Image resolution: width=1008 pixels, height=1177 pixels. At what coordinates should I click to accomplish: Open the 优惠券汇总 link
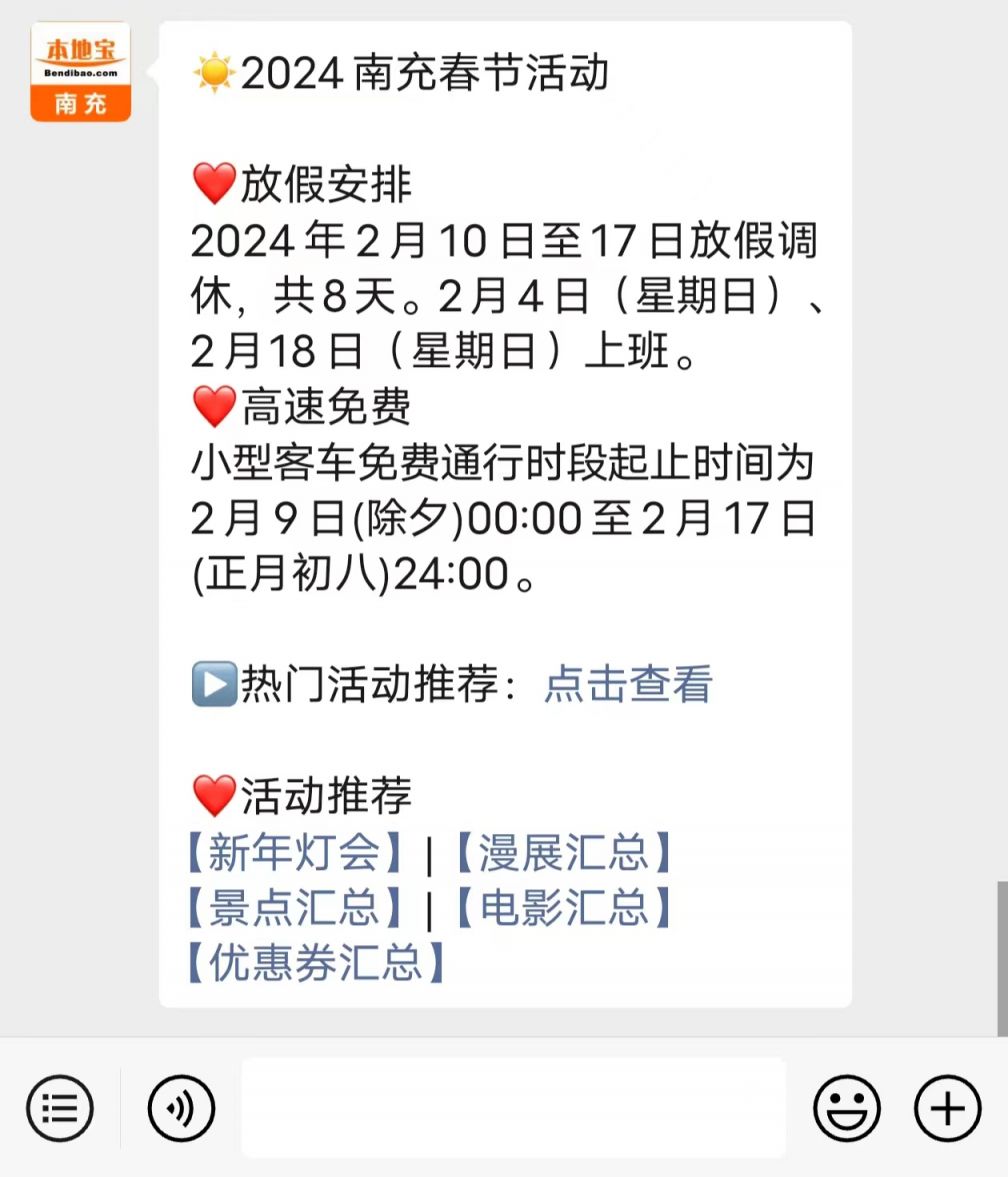click(315, 962)
